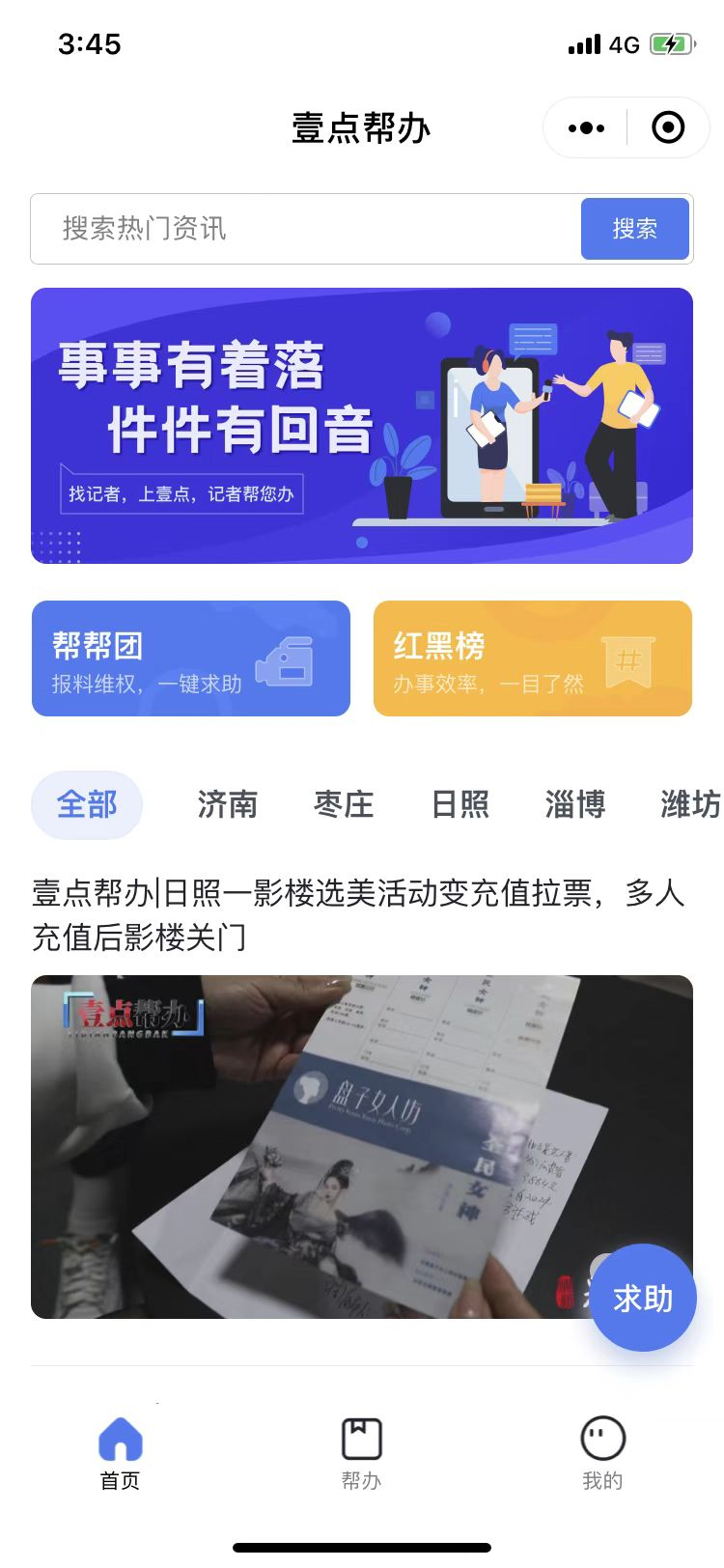Screen dimensions: 724x1568
Task: Go to 首页 in bottom navigation
Action: coord(121,1453)
